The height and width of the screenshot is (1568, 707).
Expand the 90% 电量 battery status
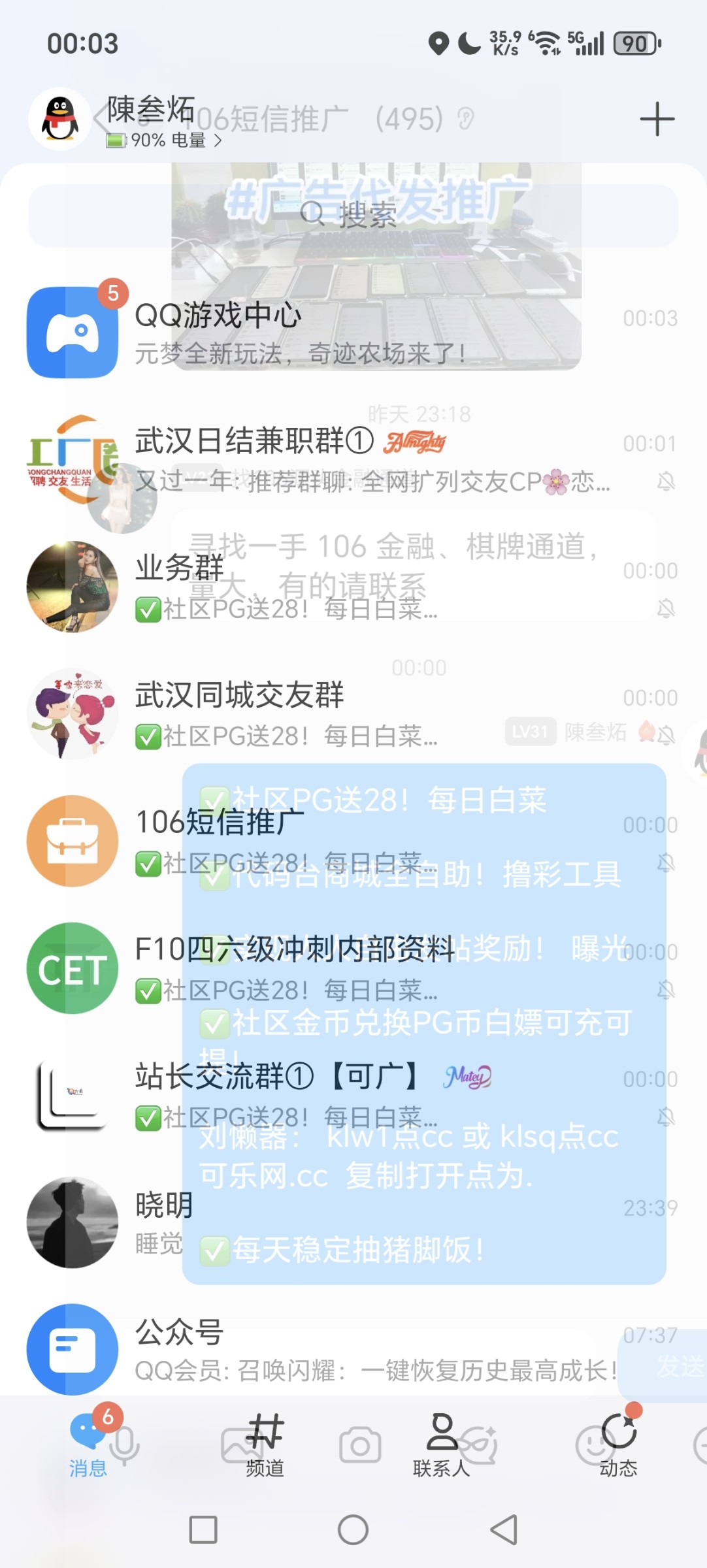pos(163,140)
